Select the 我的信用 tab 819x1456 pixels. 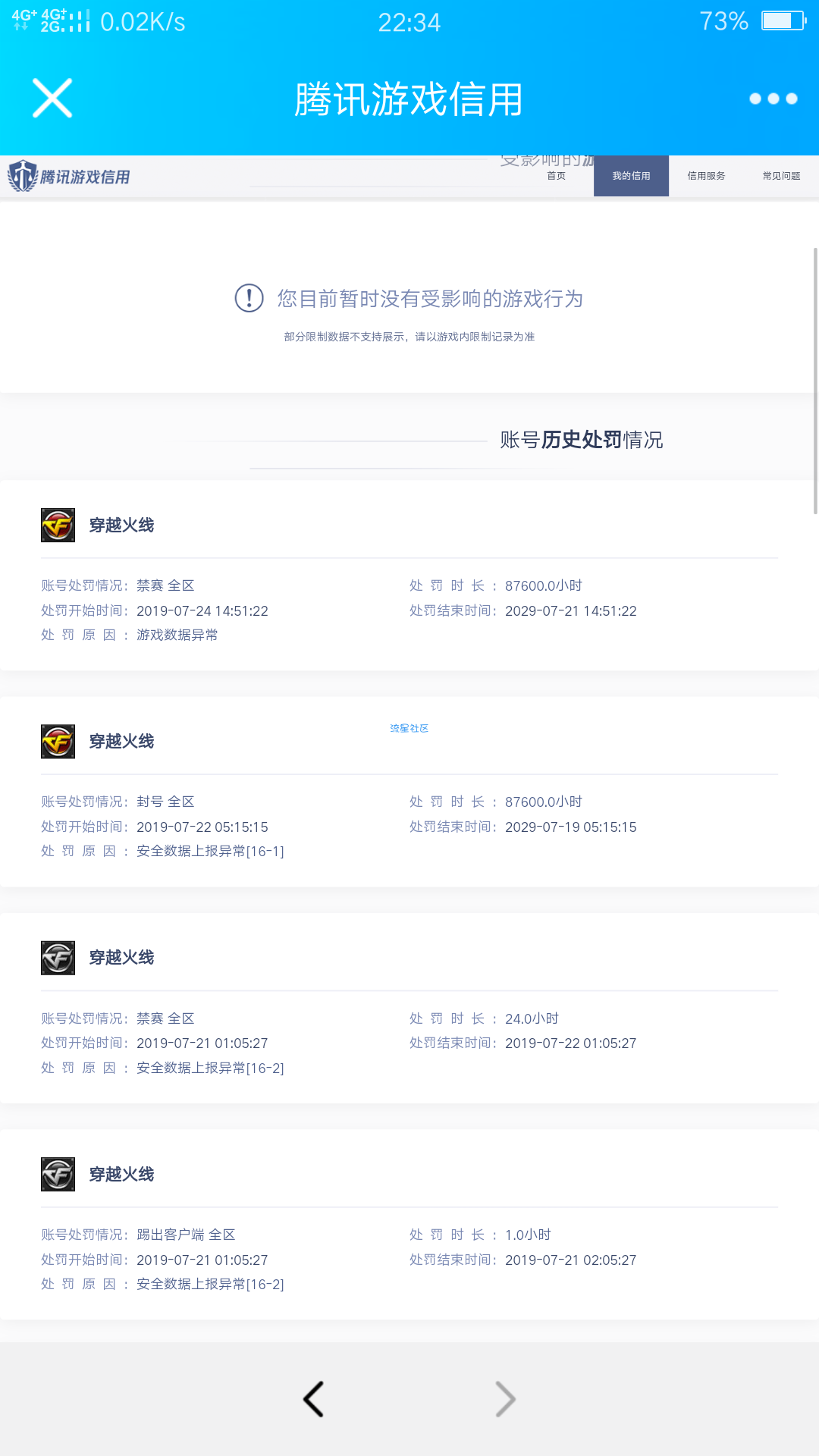(631, 176)
